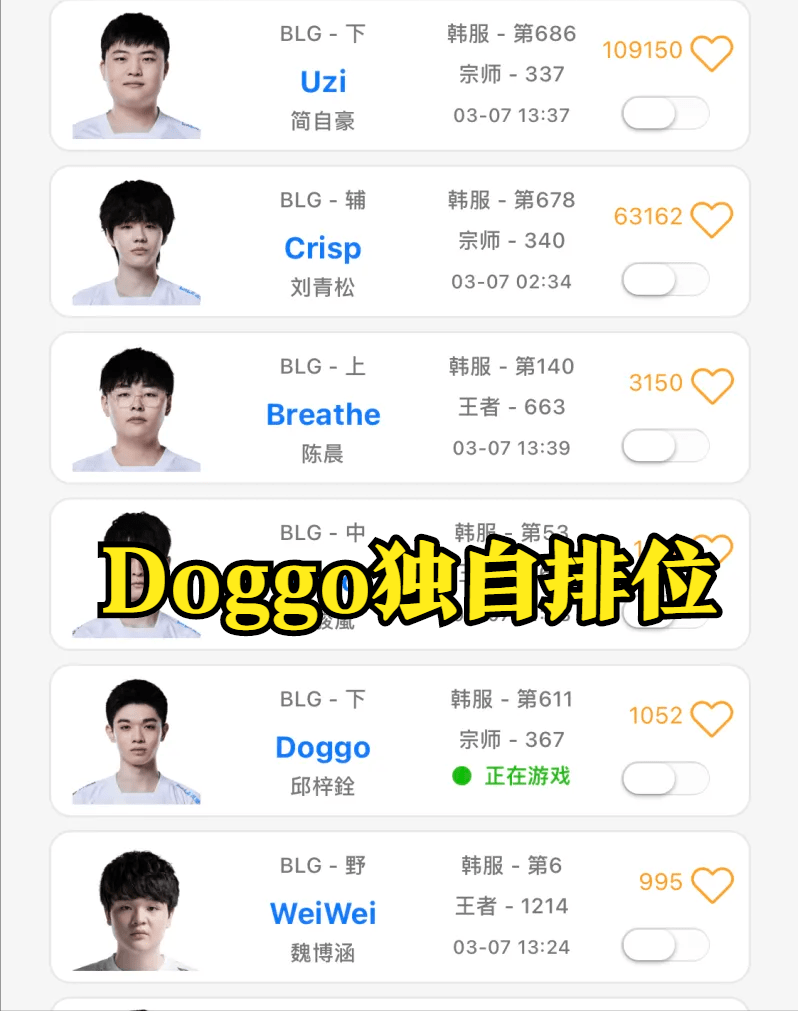Viewport: 798px width, 1011px height.
Task: Toggle WeiWei's notification switch
Action: click(x=665, y=944)
